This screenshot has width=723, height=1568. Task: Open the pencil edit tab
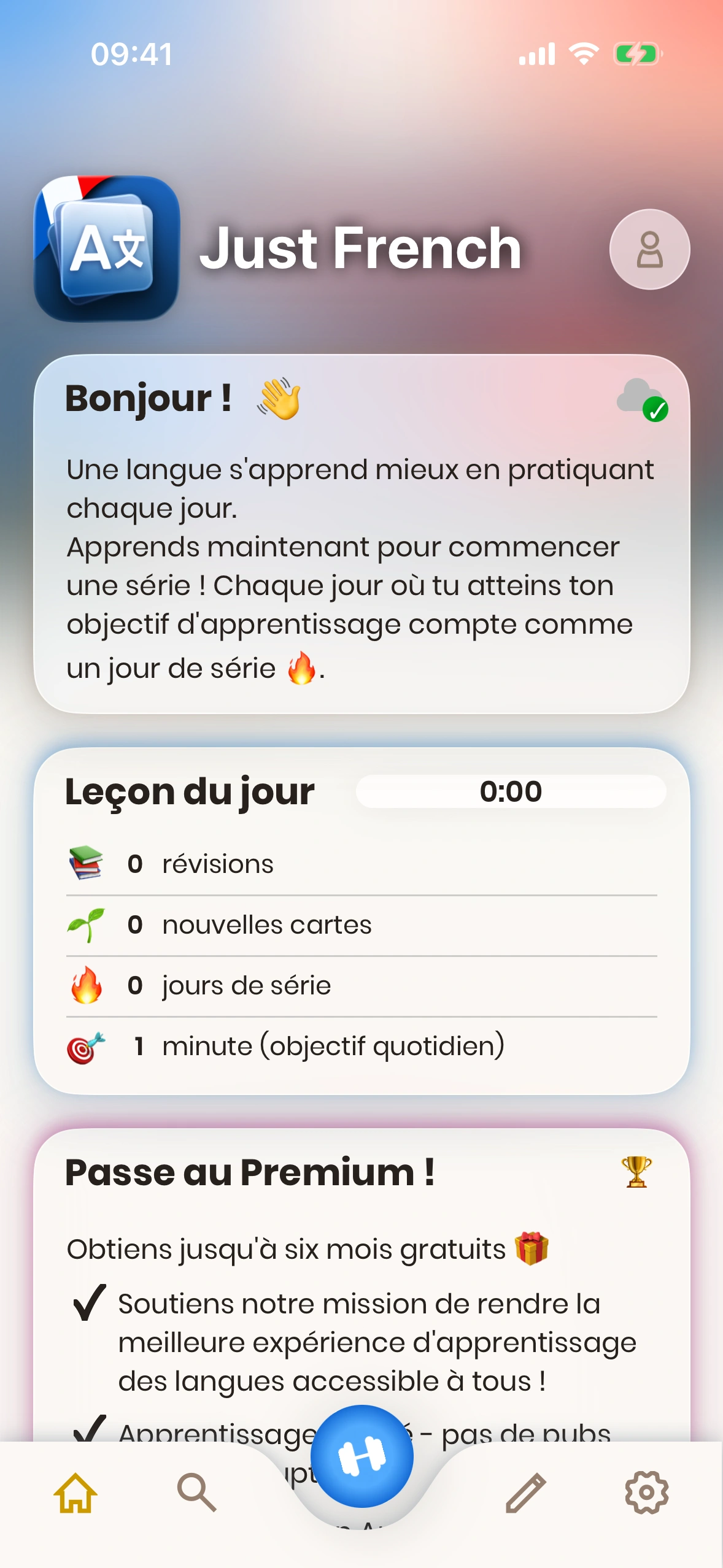pyautogui.click(x=526, y=1493)
